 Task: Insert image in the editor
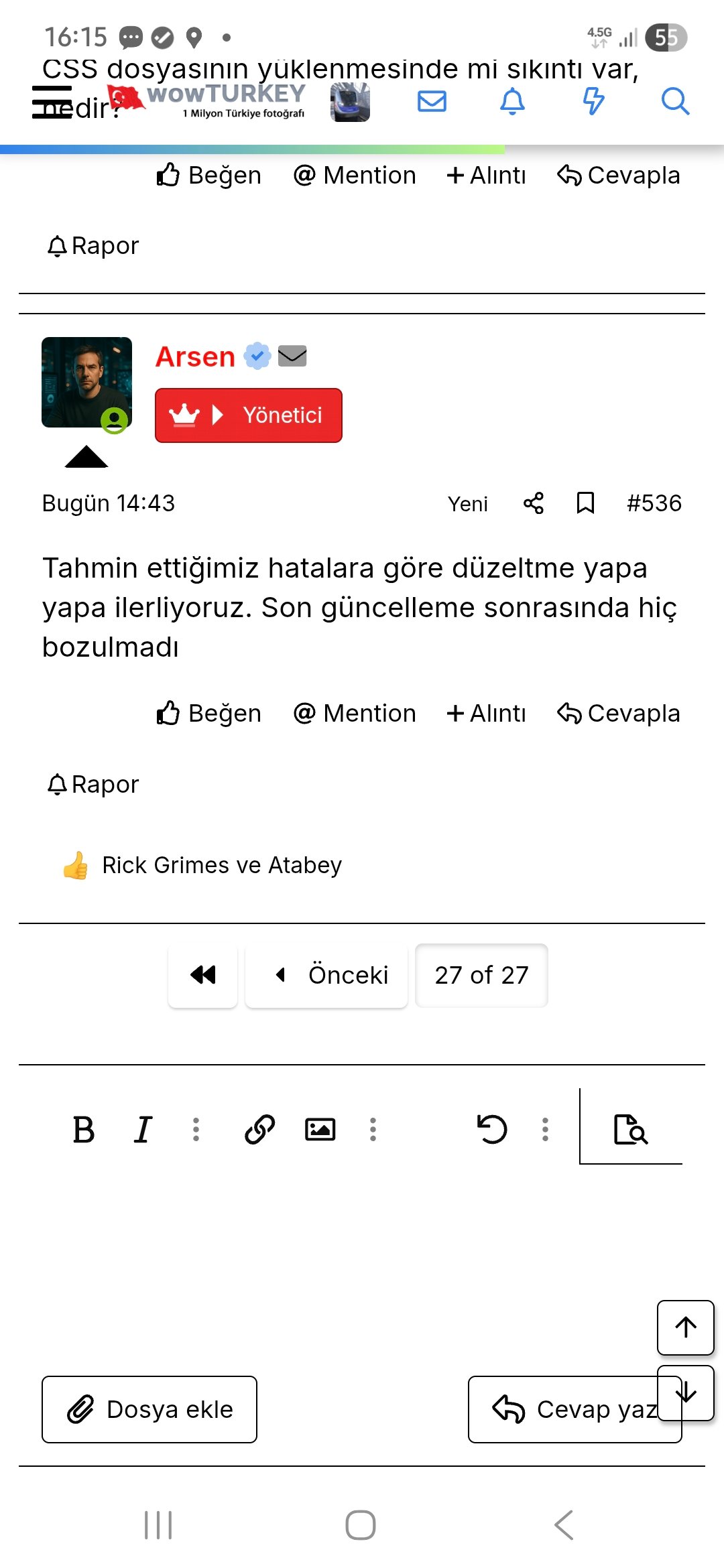tap(320, 1130)
